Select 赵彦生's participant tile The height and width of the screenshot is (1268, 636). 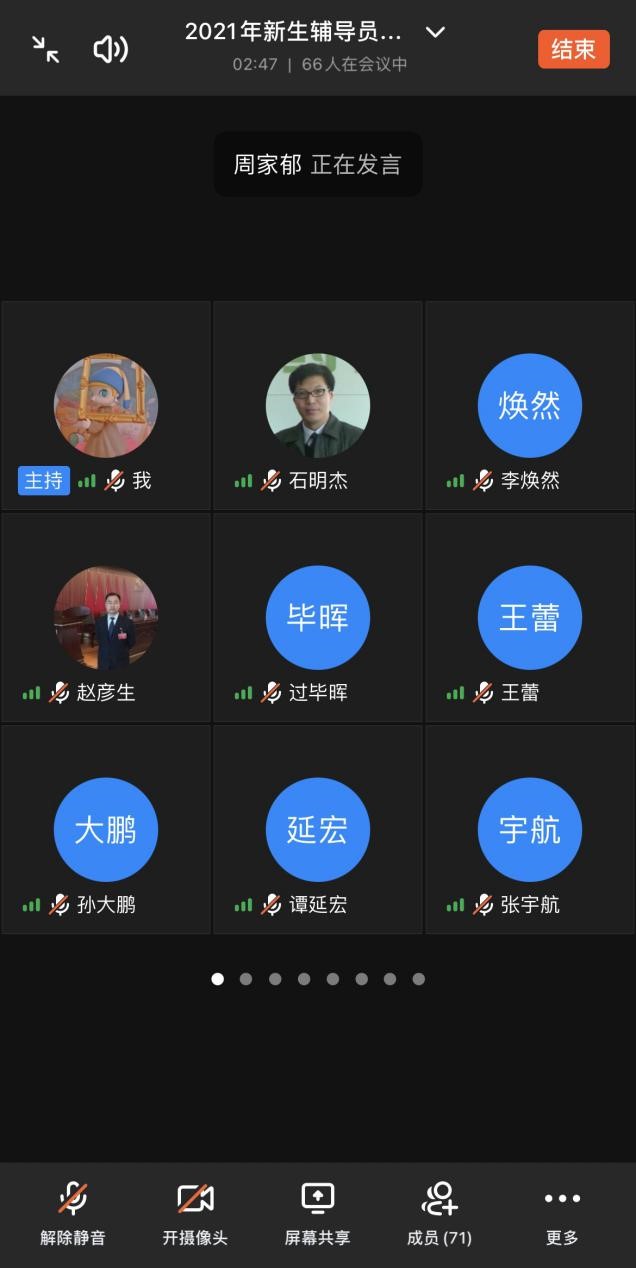click(x=106, y=618)
